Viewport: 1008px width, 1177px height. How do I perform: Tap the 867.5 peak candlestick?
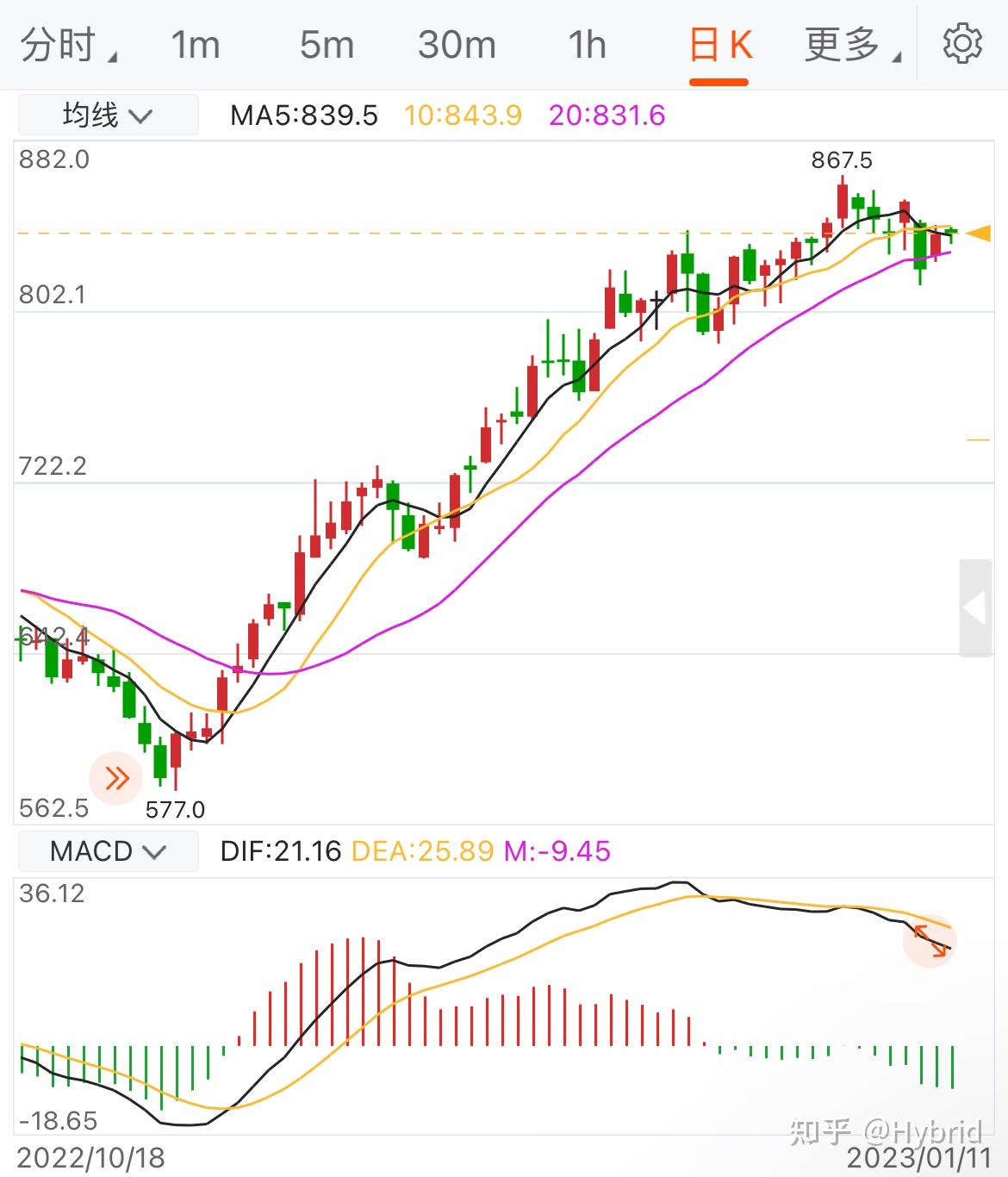point(843,198)
